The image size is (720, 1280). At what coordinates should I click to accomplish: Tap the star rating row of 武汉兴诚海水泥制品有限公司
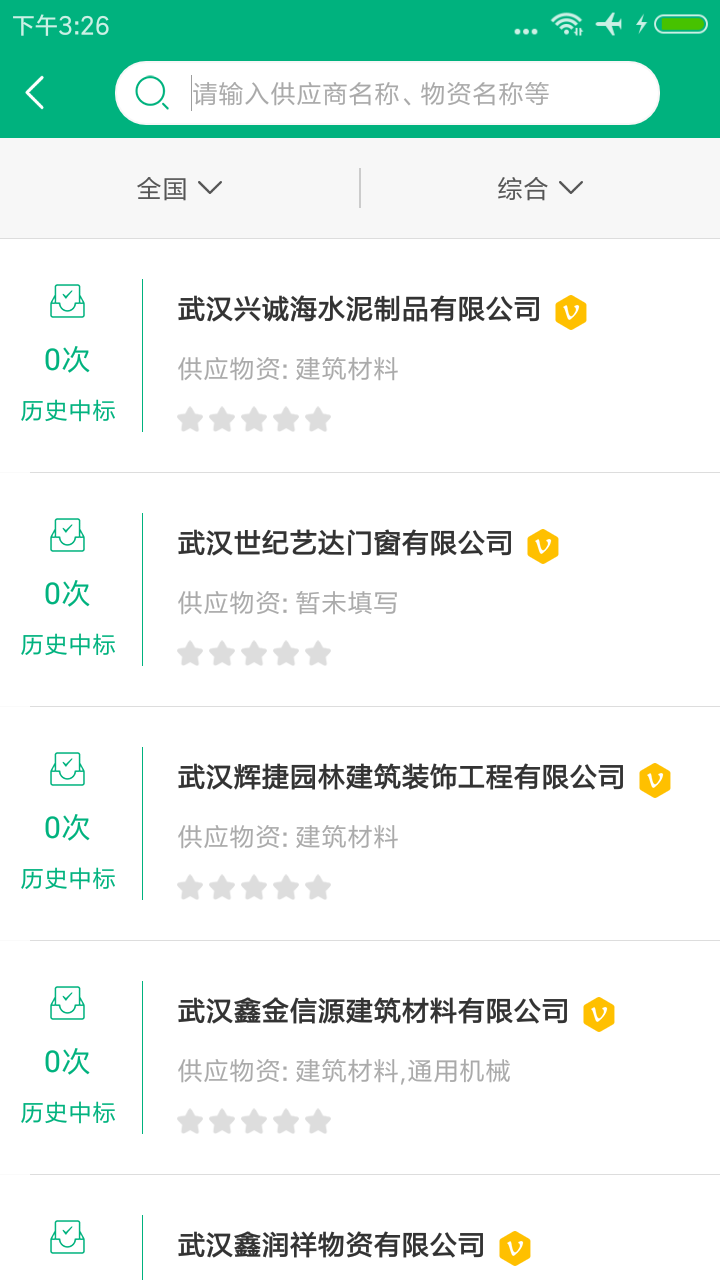[254, 418]
